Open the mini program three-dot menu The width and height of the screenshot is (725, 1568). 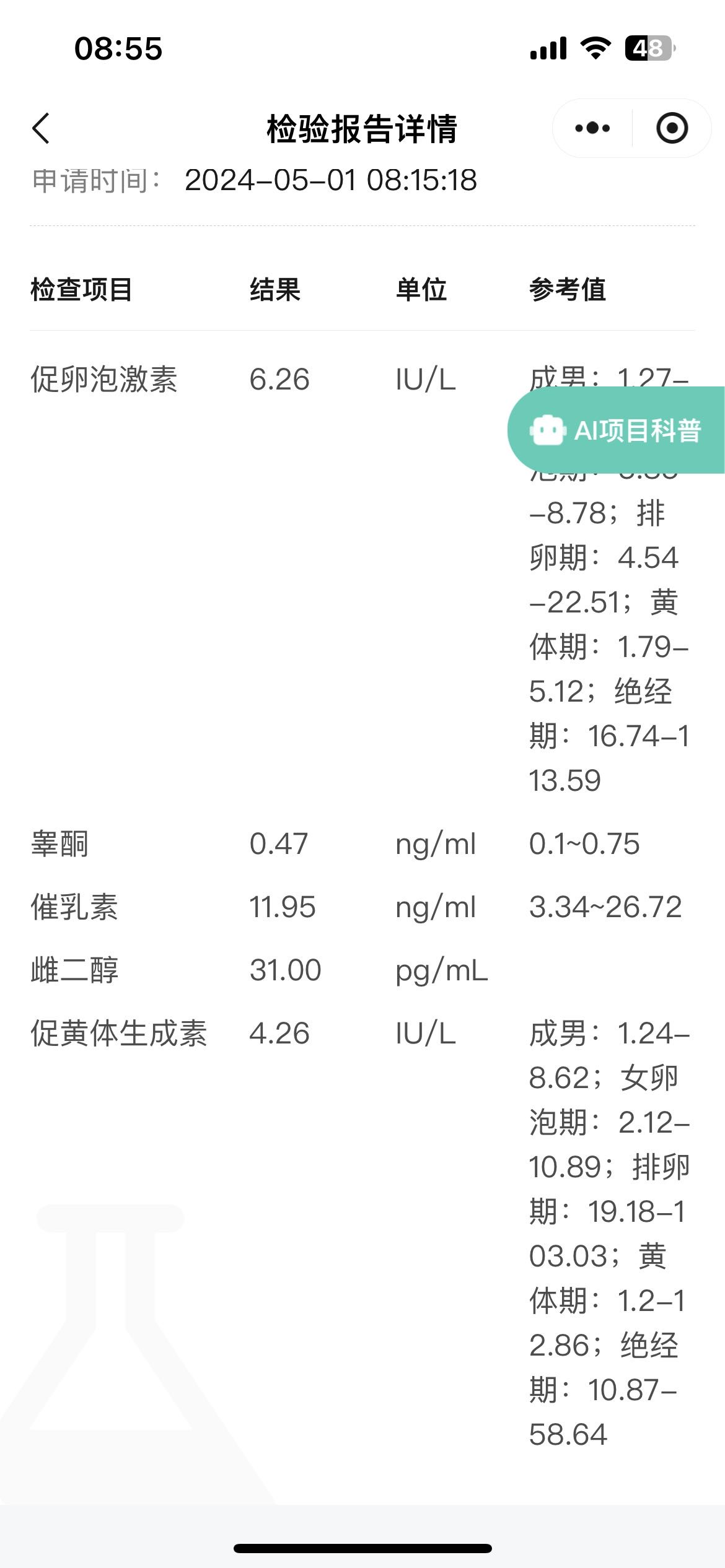point(592,128)
